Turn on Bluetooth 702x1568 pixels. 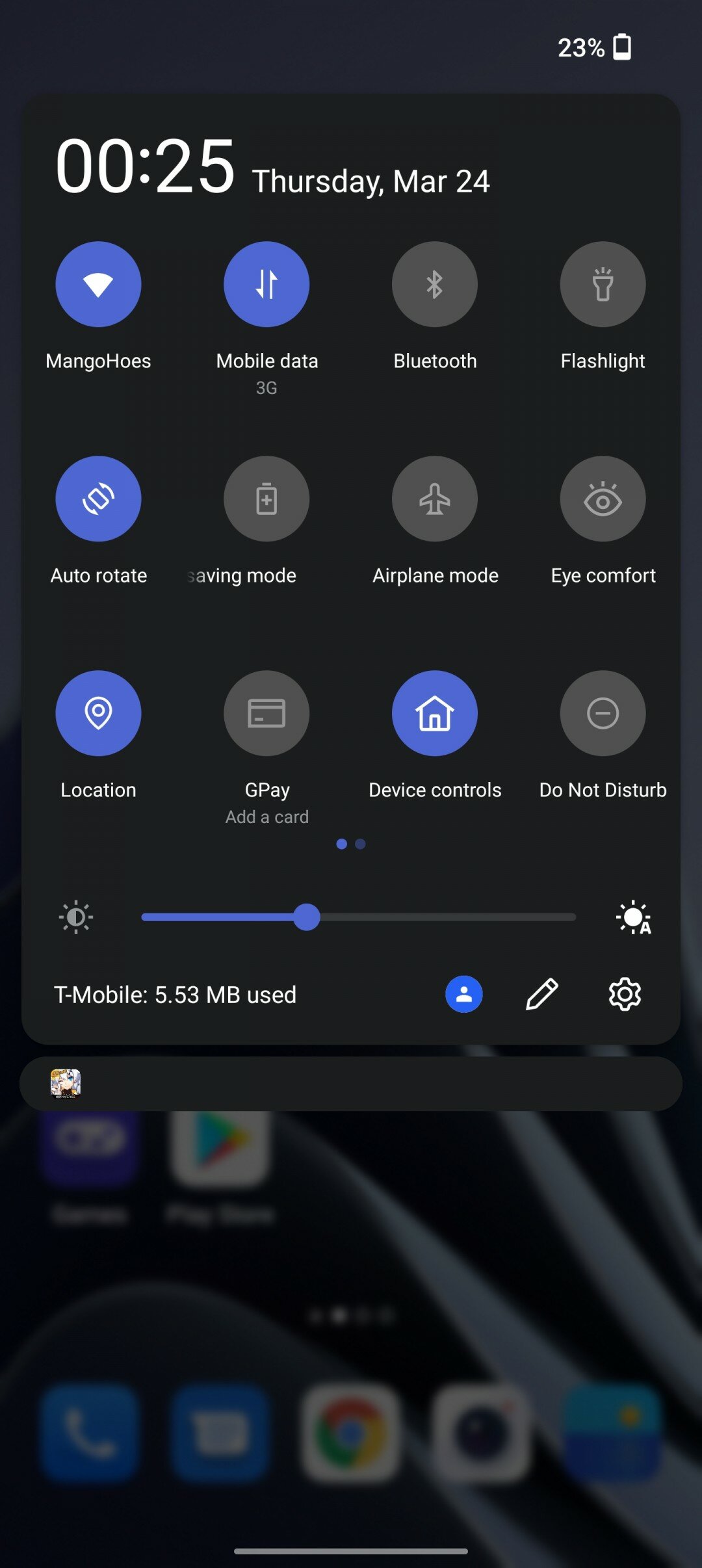435,284
